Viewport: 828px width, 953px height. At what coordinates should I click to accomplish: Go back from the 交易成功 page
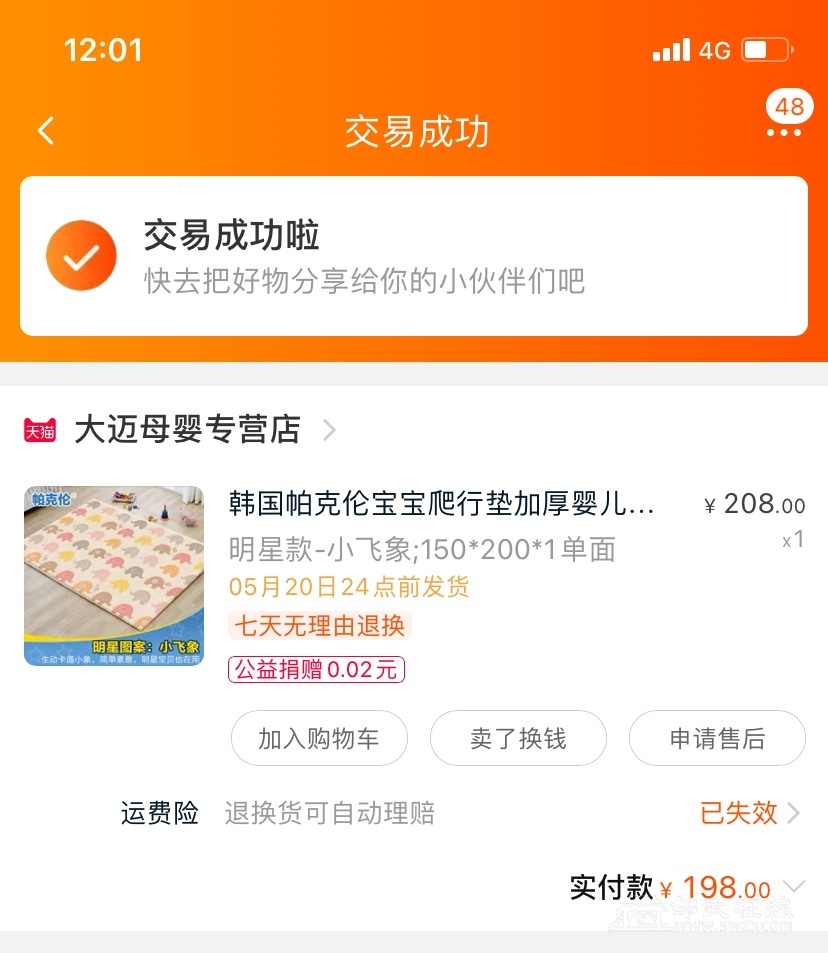coord(45,131)
